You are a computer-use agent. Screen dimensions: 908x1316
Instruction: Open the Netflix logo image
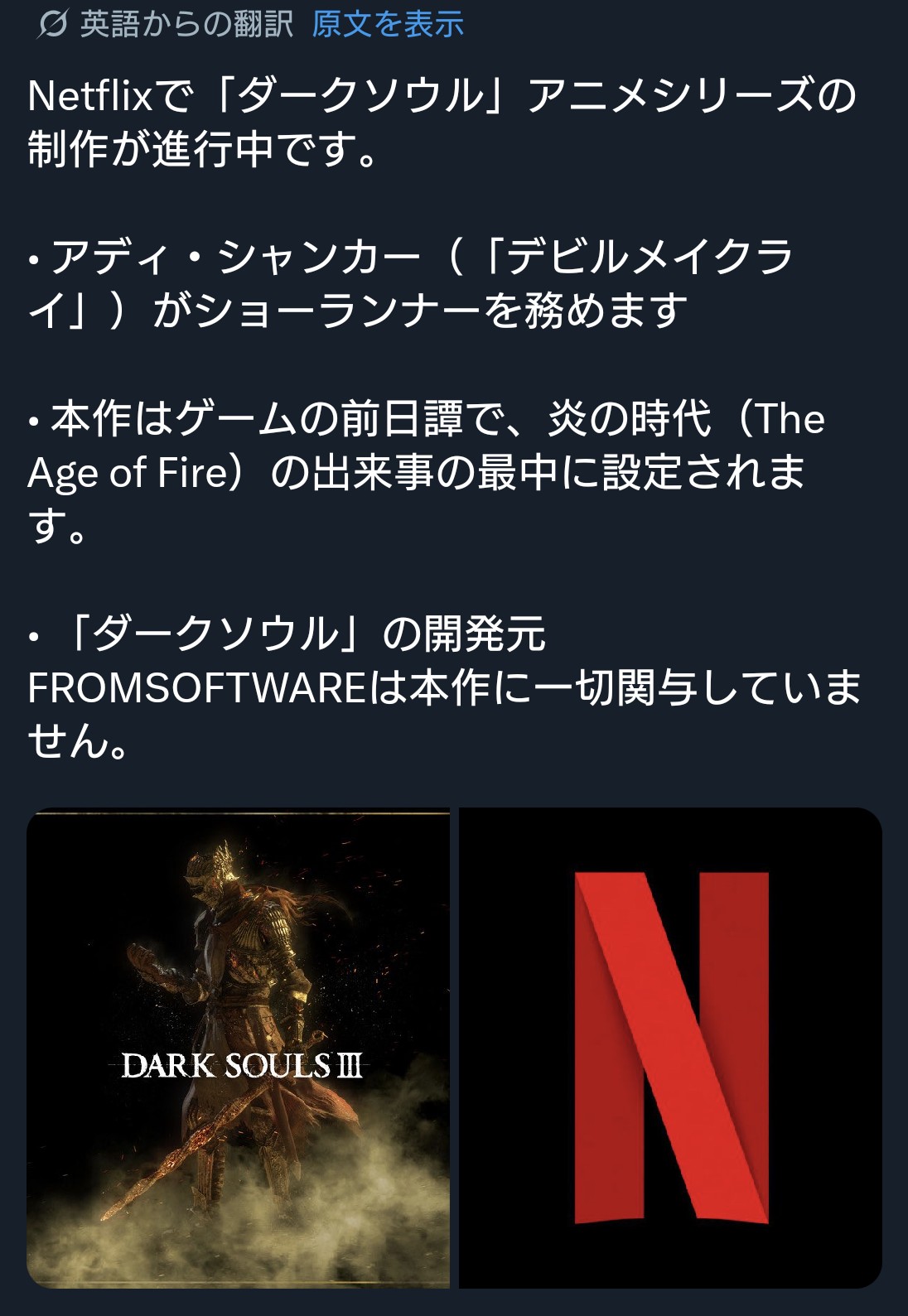[670, 1048]
